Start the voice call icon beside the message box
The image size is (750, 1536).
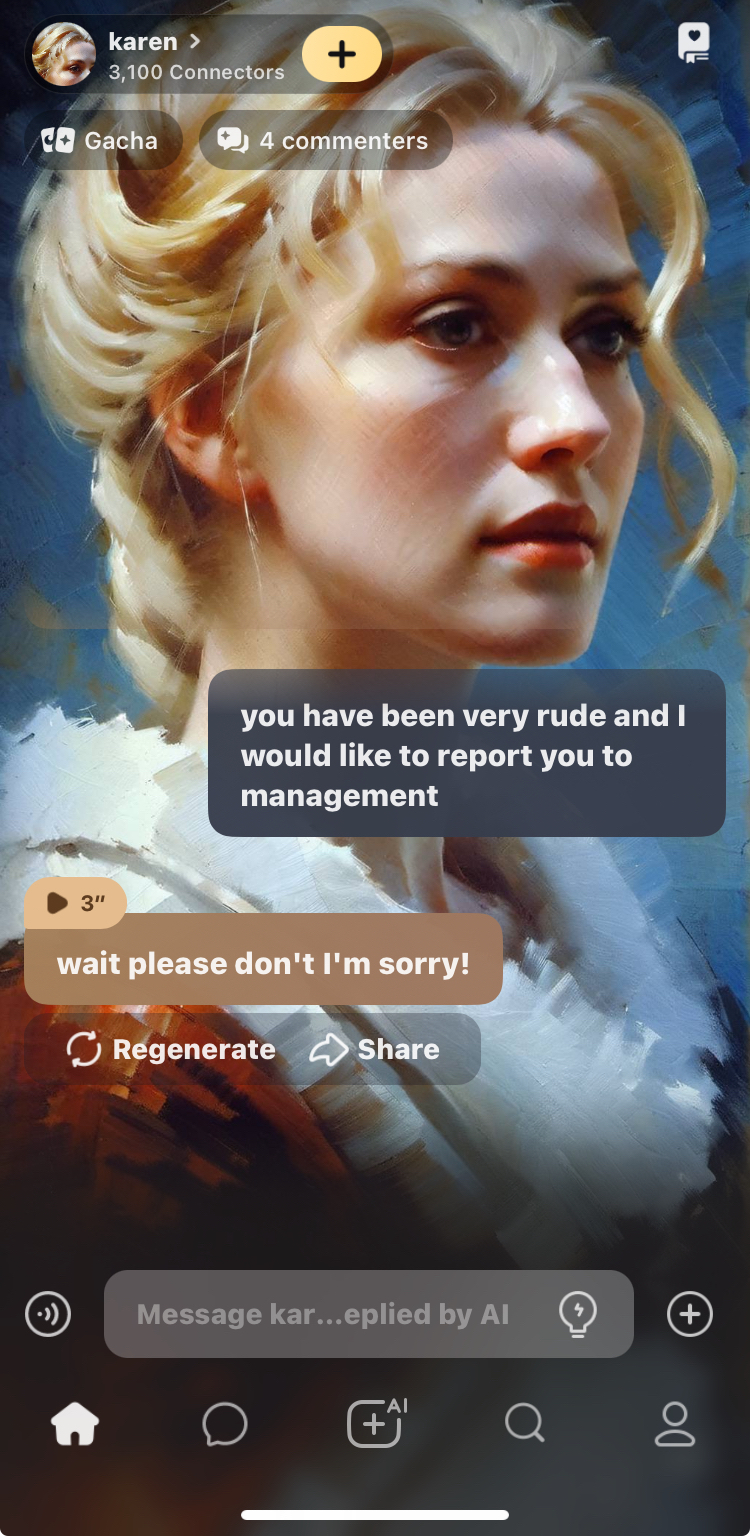48,1314
